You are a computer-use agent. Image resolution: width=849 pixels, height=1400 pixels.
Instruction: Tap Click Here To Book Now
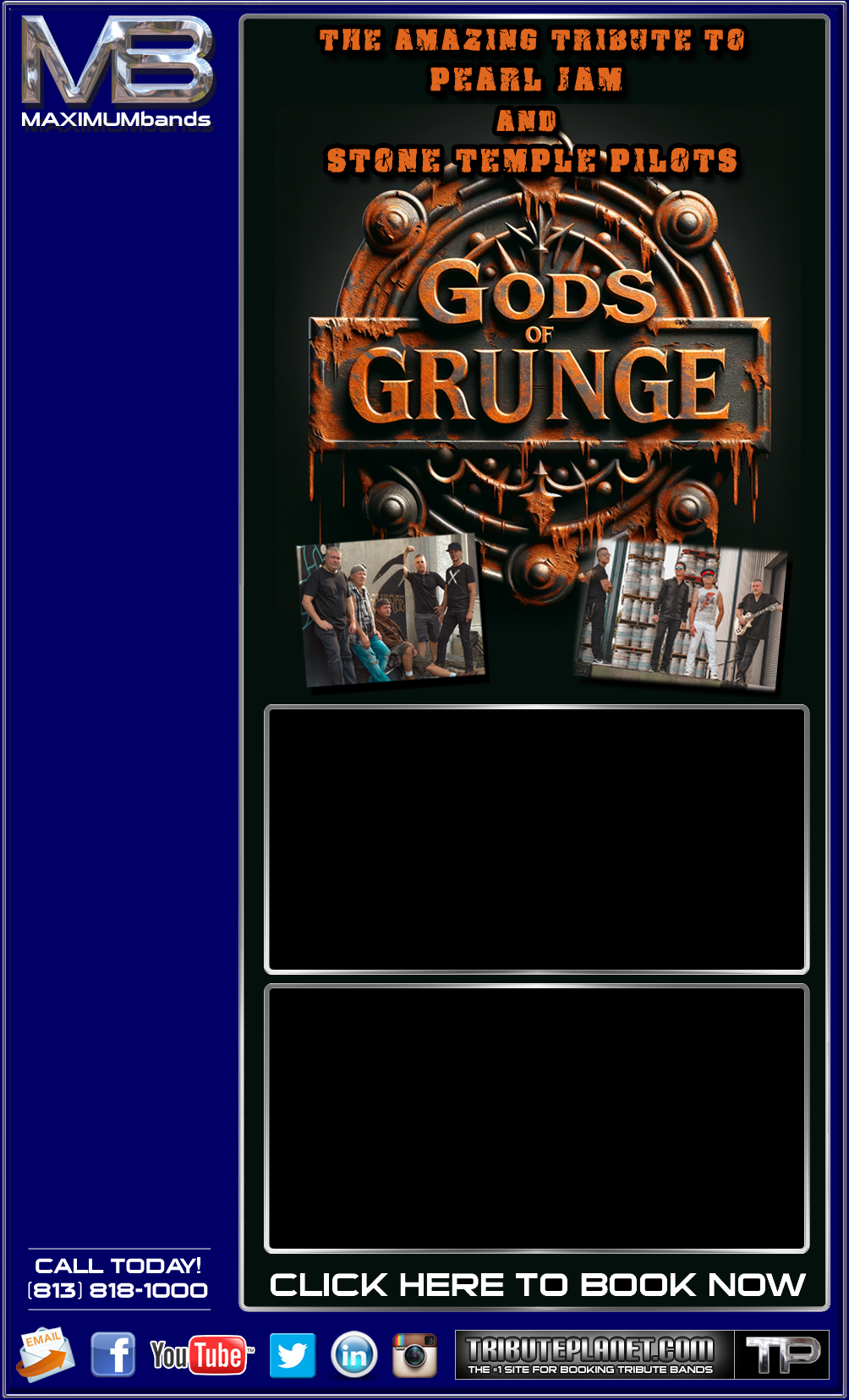[537, 1285]
